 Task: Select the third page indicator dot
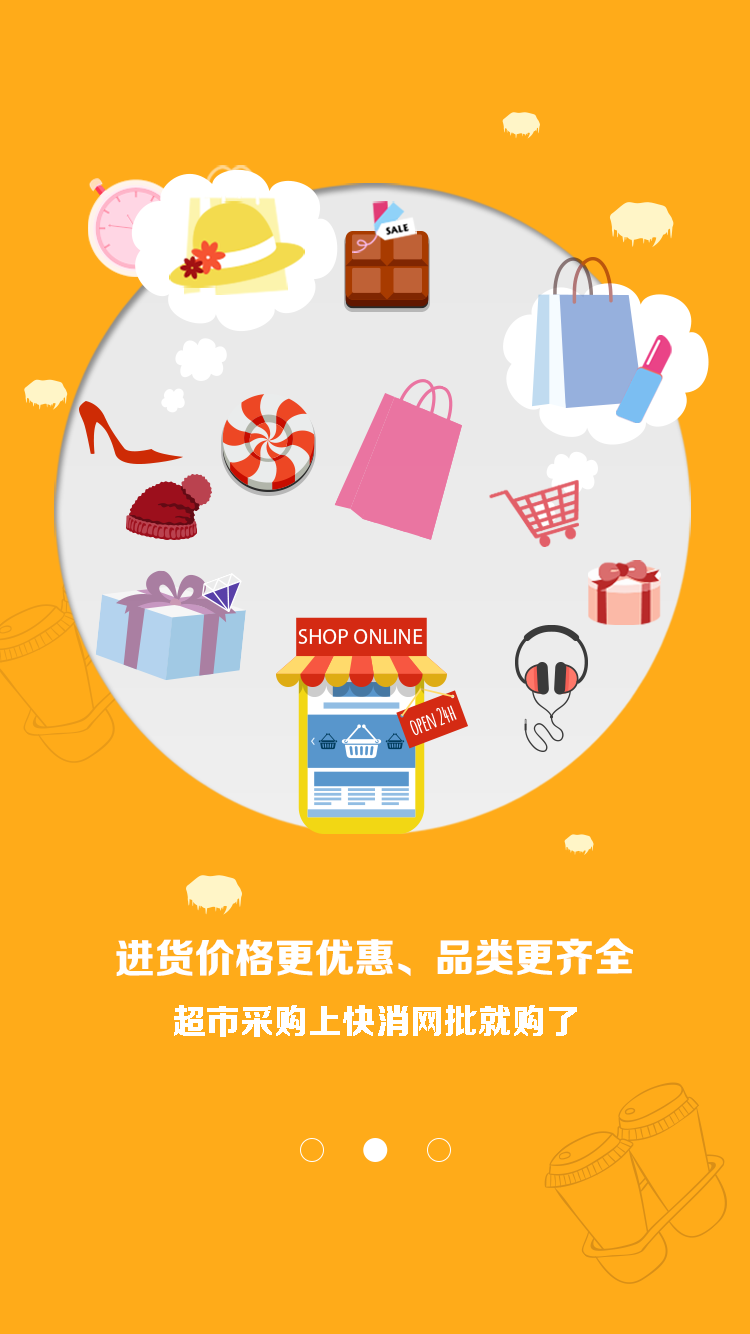439,1150
